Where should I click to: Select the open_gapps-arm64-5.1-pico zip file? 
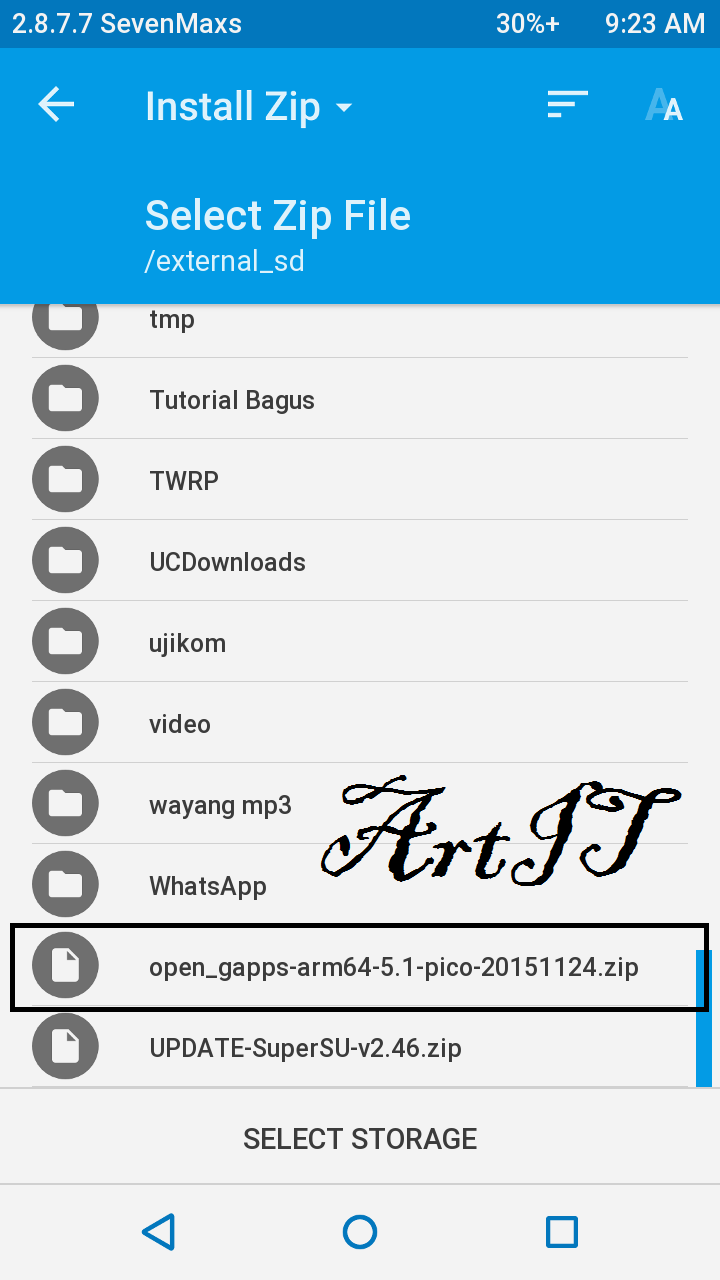click(393, 967)
